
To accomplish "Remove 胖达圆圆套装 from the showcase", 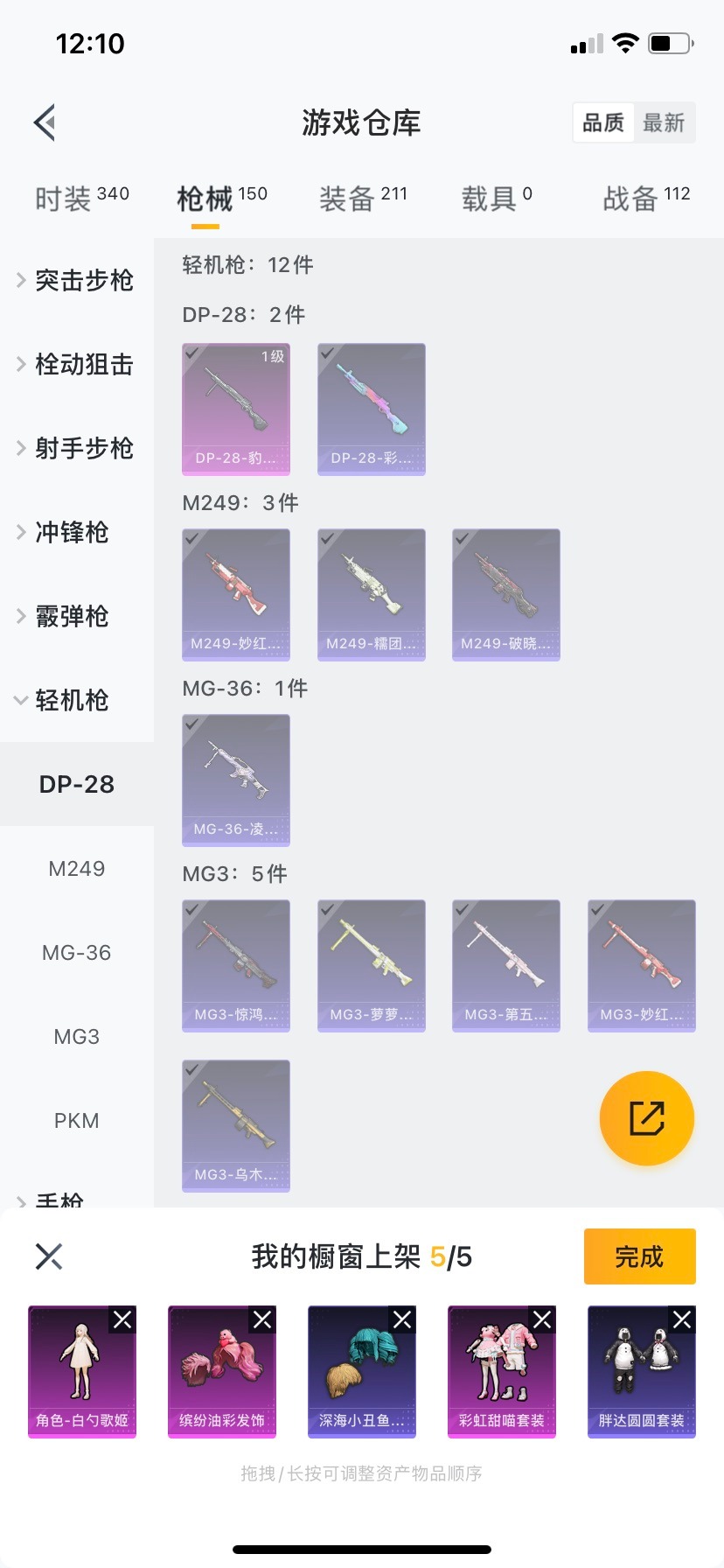I will [682, 1319].
